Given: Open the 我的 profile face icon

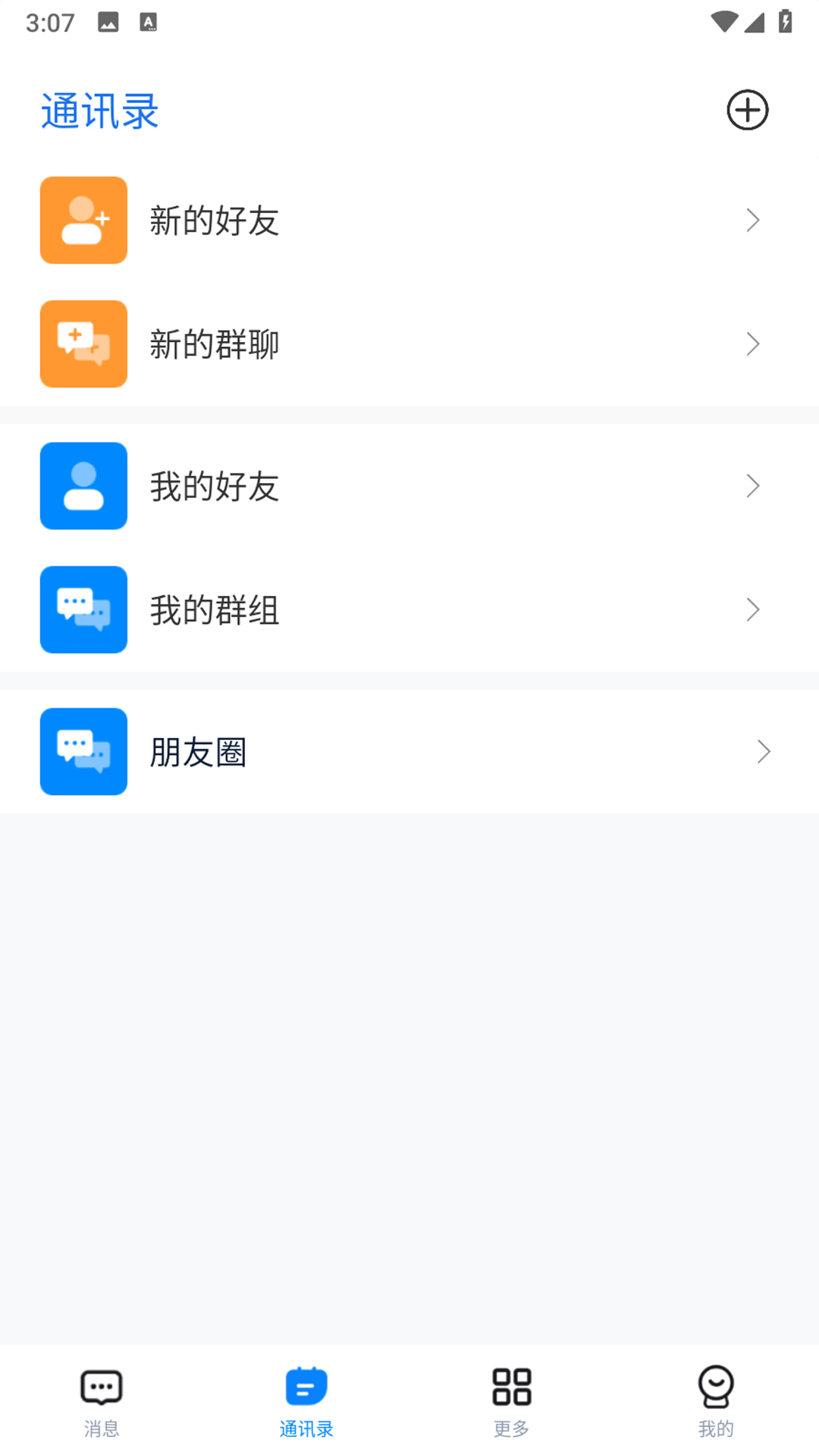Looking at the screenshot, I should point(715,1386).
